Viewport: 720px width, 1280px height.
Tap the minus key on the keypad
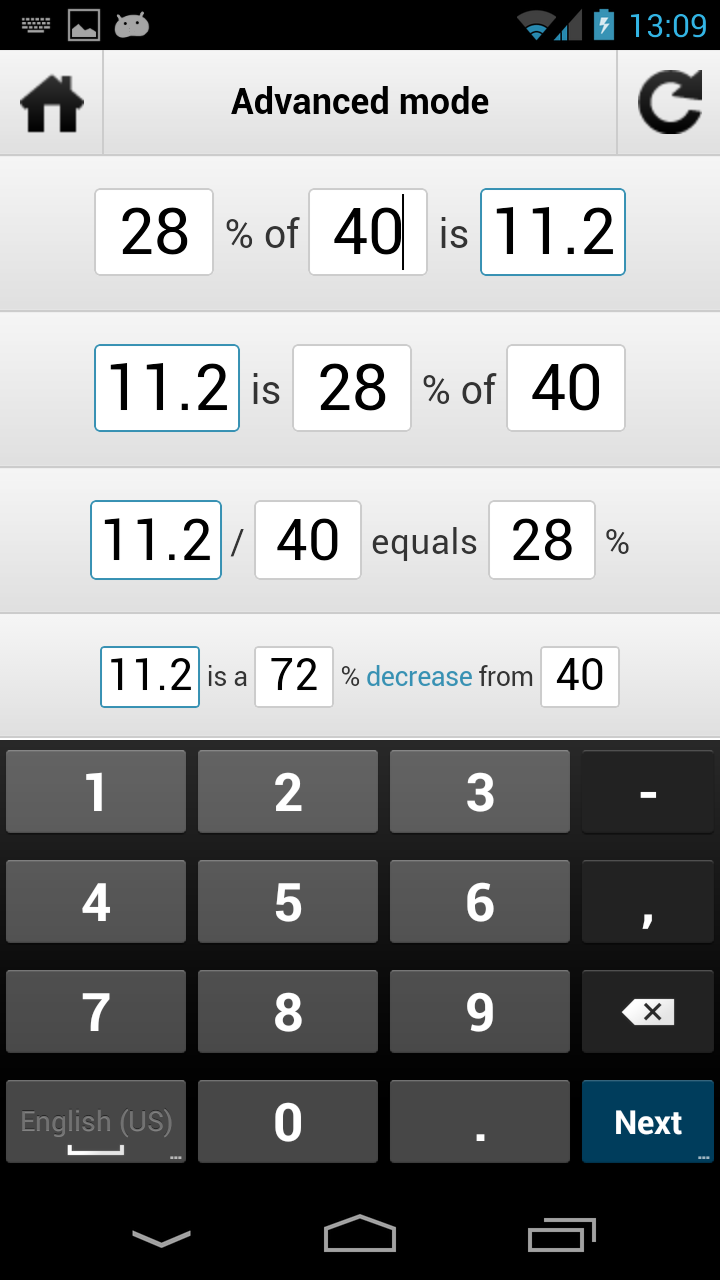click(x=648, y=792)
